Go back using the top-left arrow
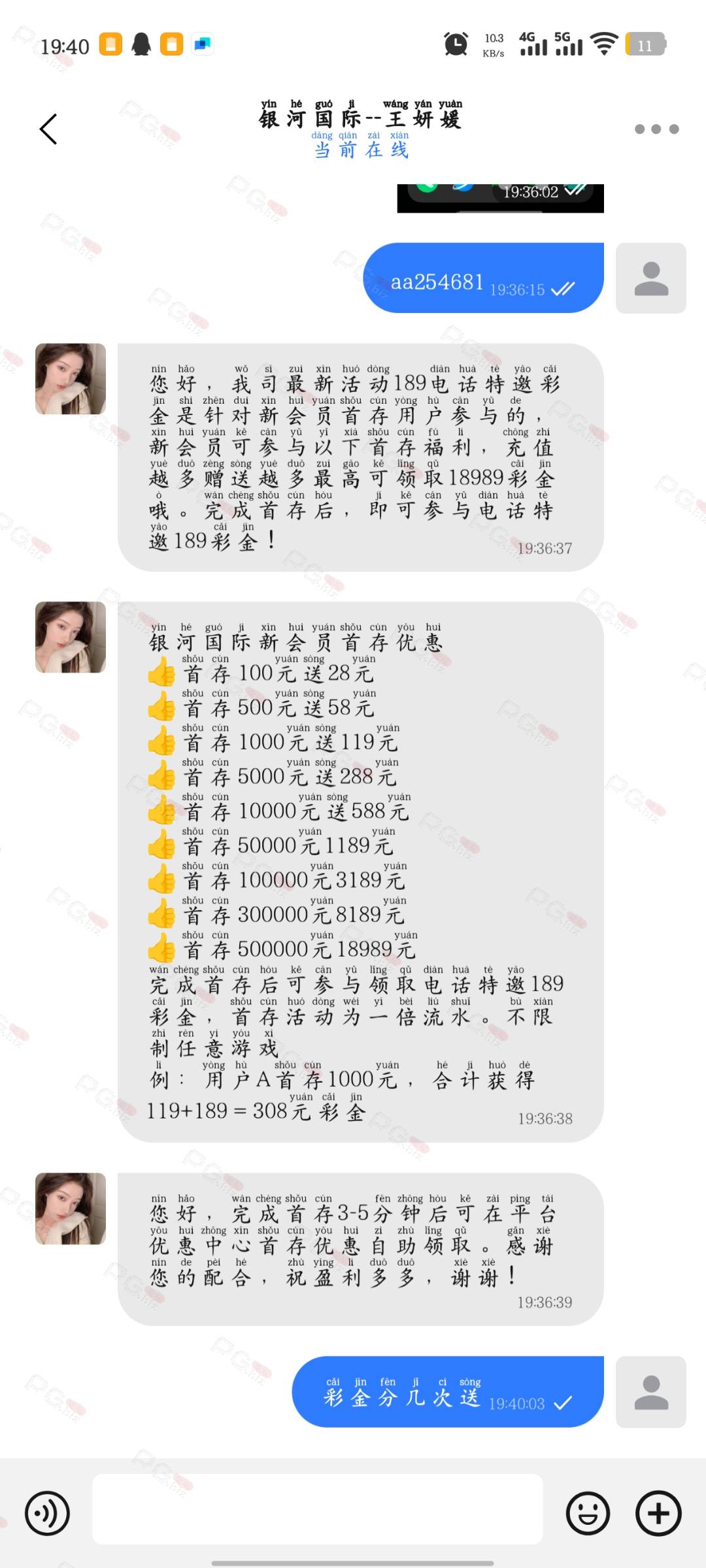Screen dimensions: 706x1568 click(48, 129)
